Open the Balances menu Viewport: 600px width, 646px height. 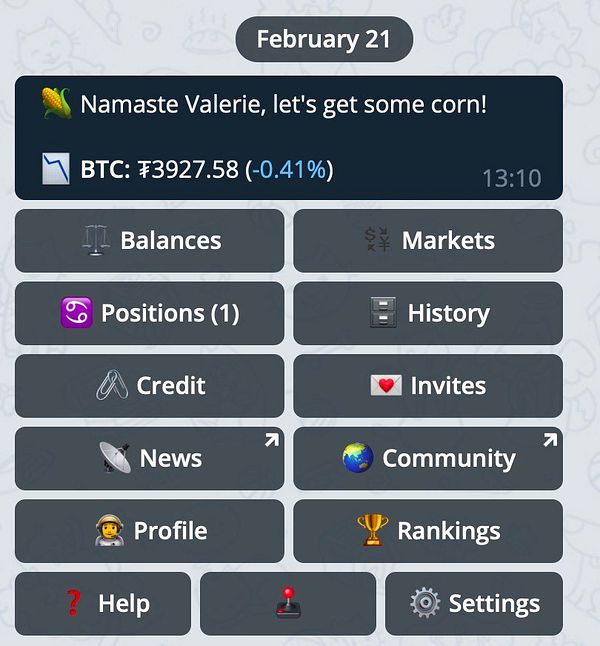150,241
